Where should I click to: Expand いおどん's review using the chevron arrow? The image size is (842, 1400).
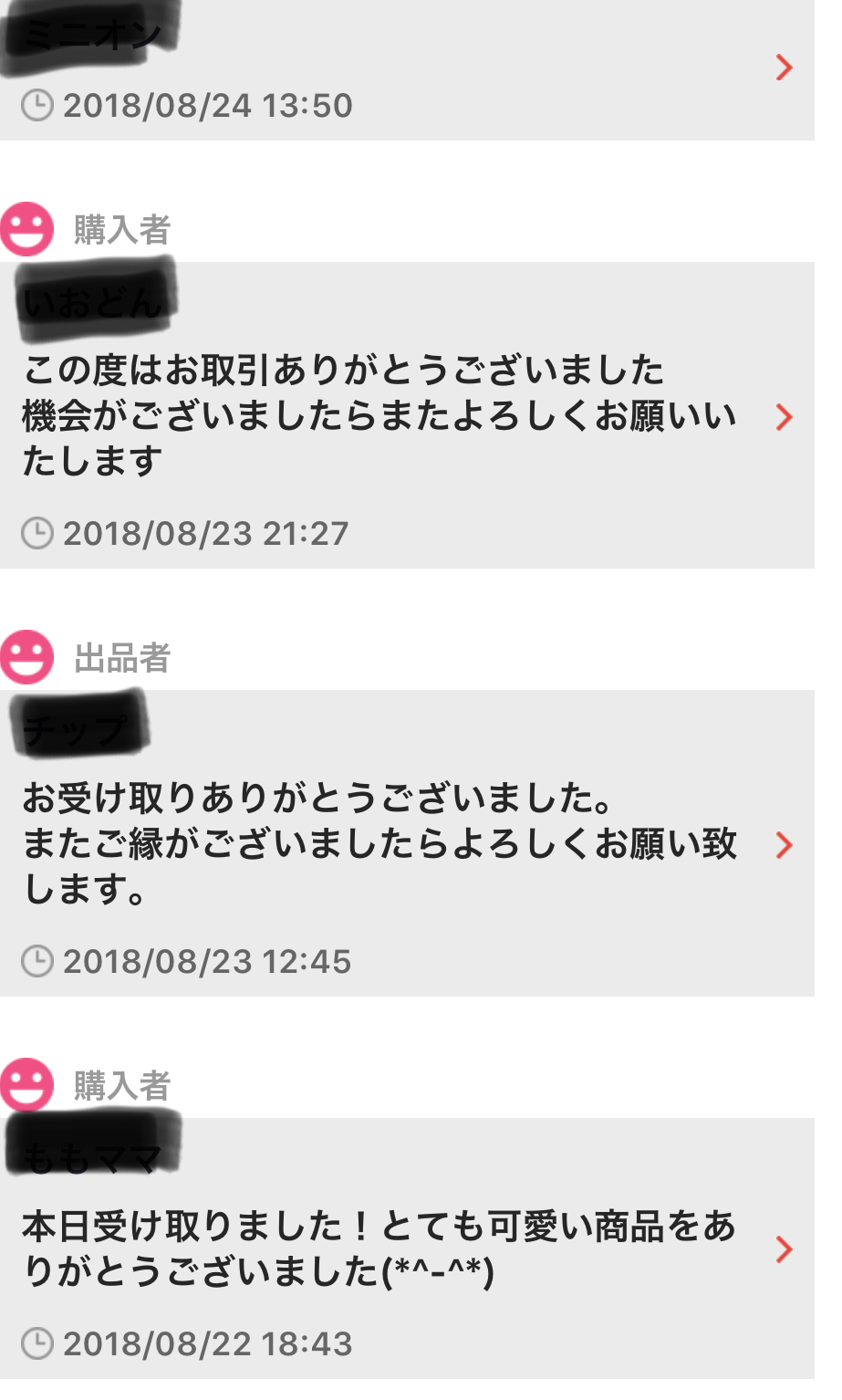pyautogui.click(x=783, y=419)
